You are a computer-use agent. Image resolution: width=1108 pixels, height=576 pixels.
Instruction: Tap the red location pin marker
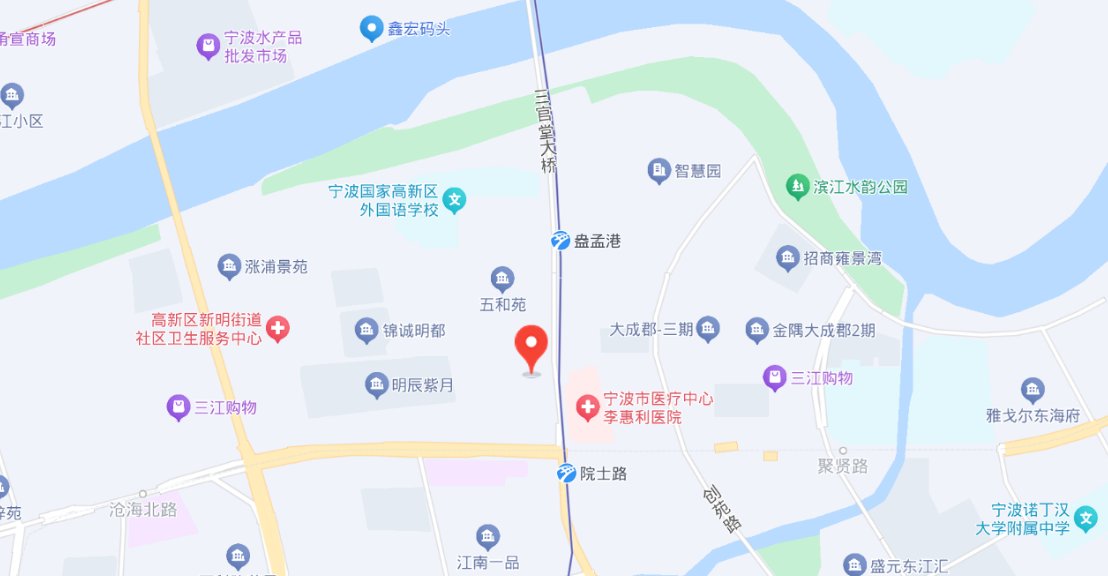click(x=531, y=348)
